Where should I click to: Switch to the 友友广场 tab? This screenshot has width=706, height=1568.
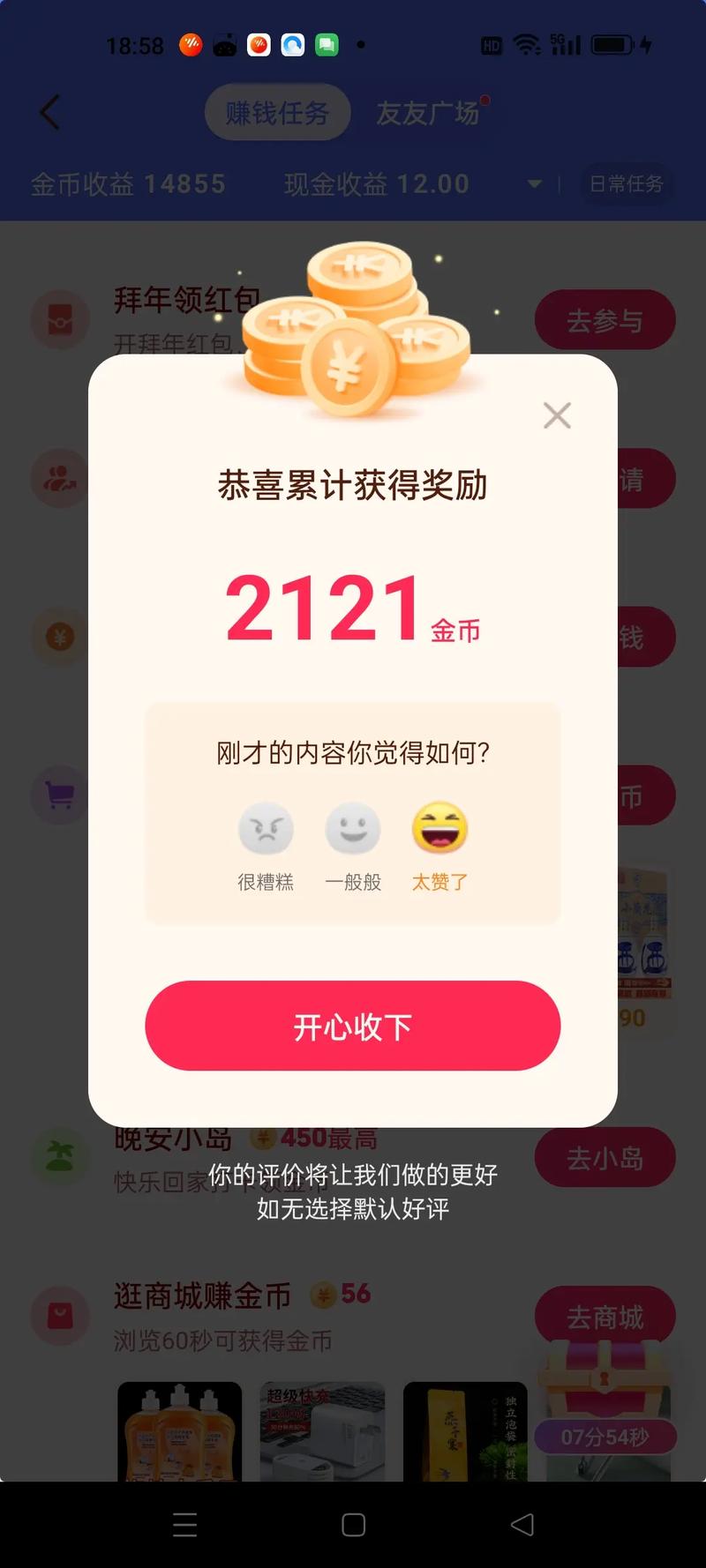point(430,112)
